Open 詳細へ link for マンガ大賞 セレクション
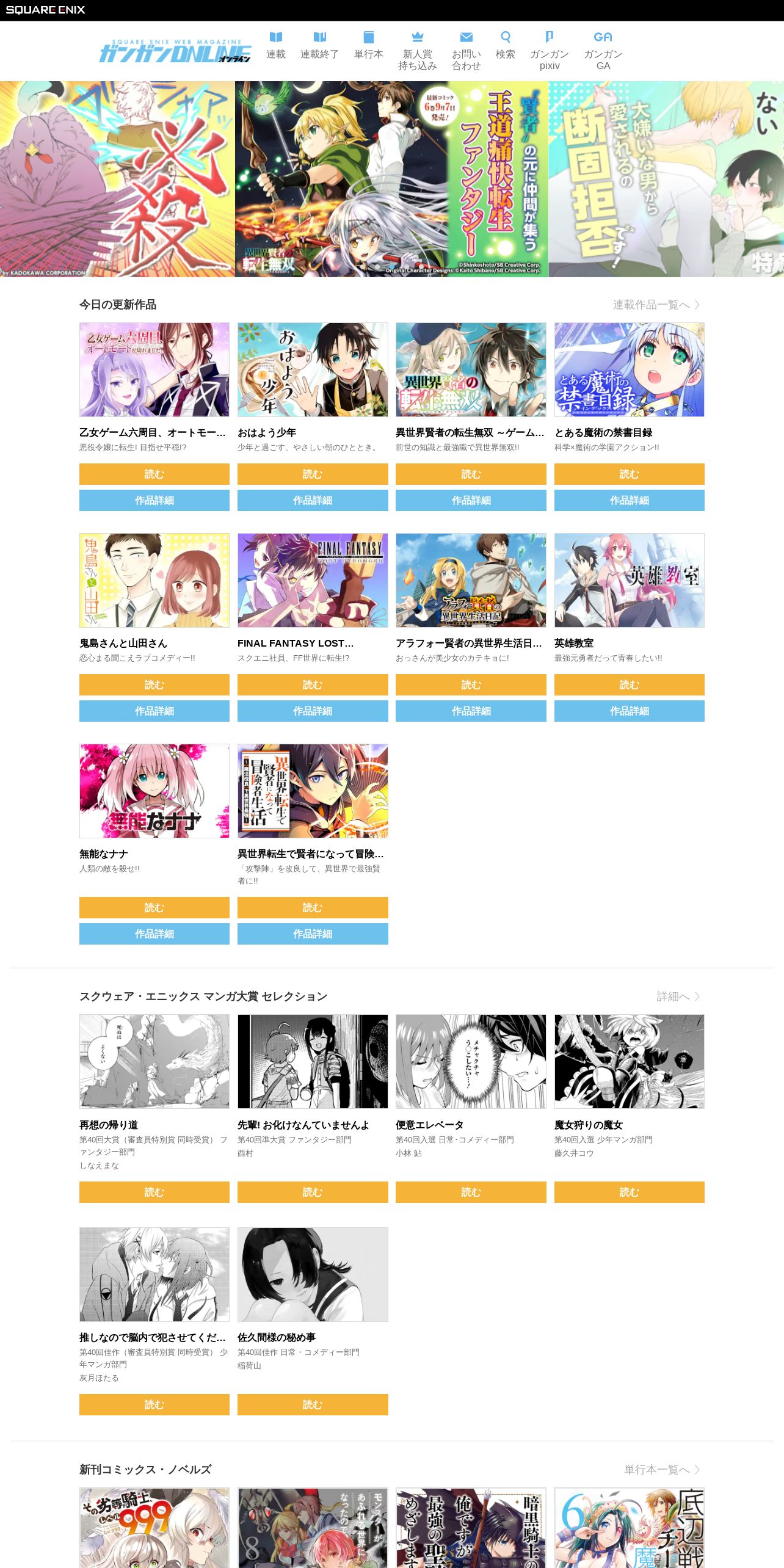The width and height of the screenshot is (784, 1568). (x=678, y=996)
